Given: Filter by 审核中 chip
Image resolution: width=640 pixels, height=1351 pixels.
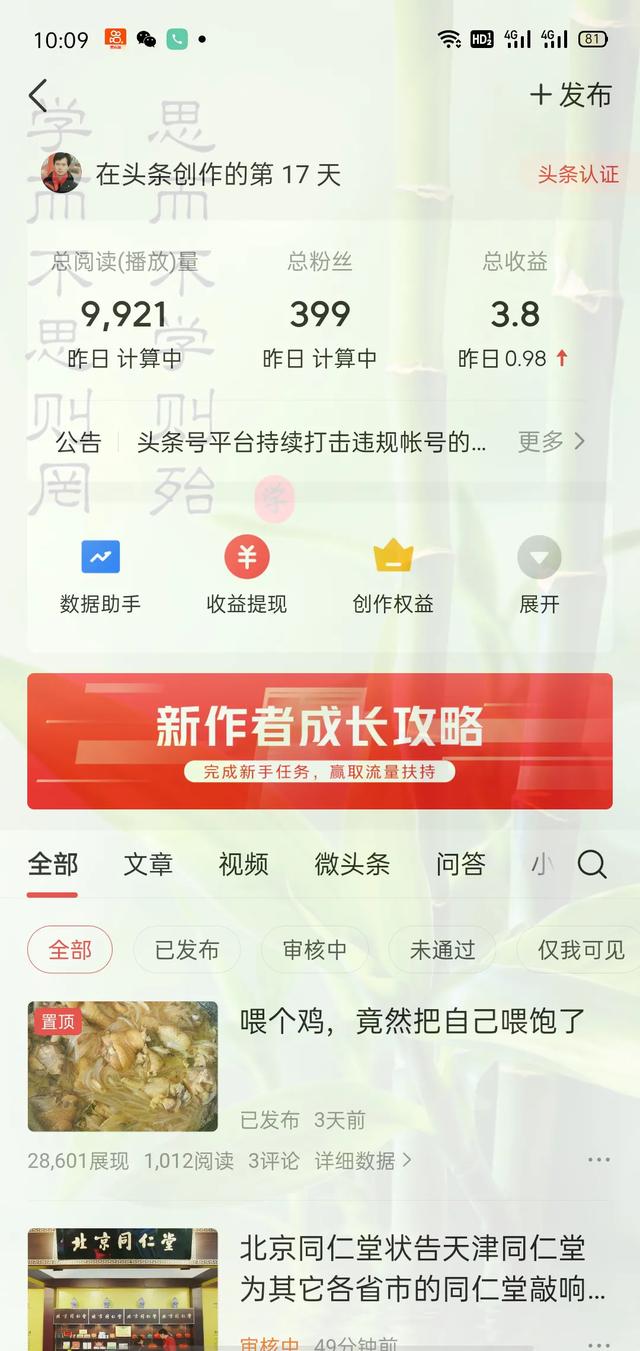Looking at the screenshot, I should 314,950.
